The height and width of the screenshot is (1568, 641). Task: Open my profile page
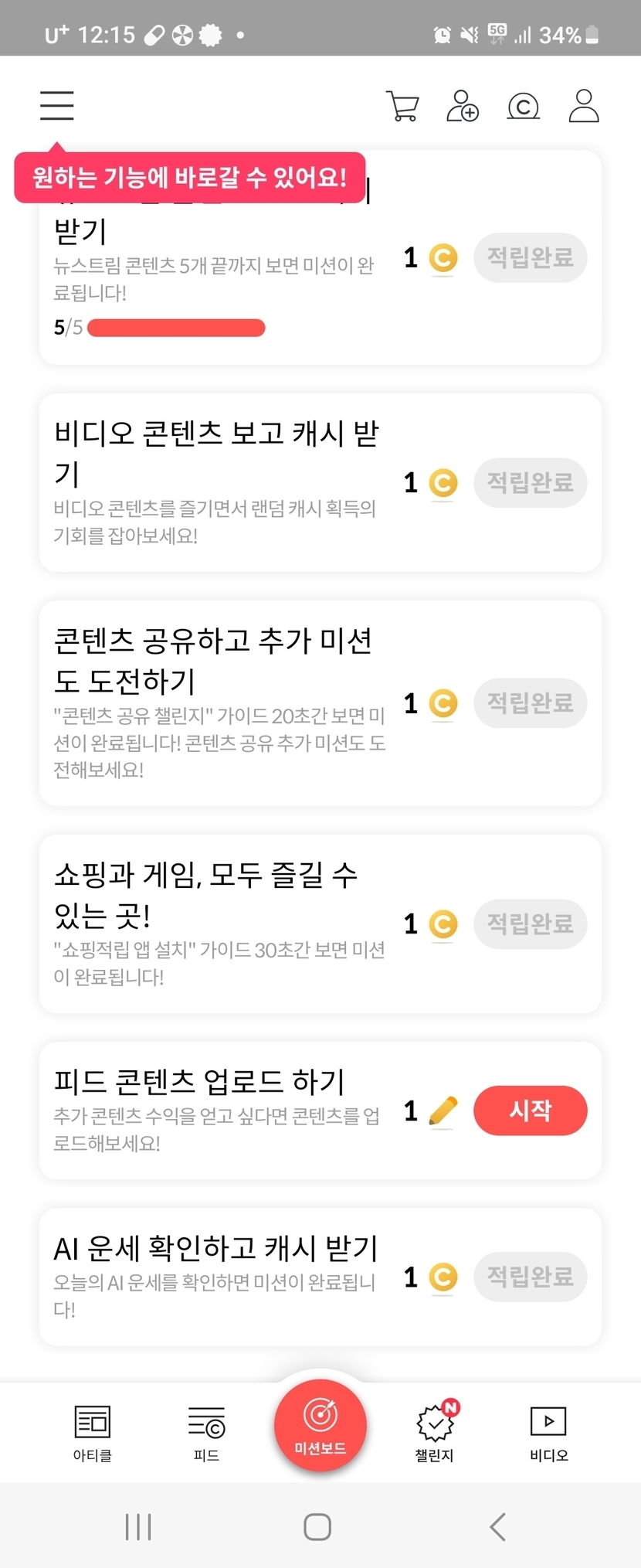(x=584, y=106)
